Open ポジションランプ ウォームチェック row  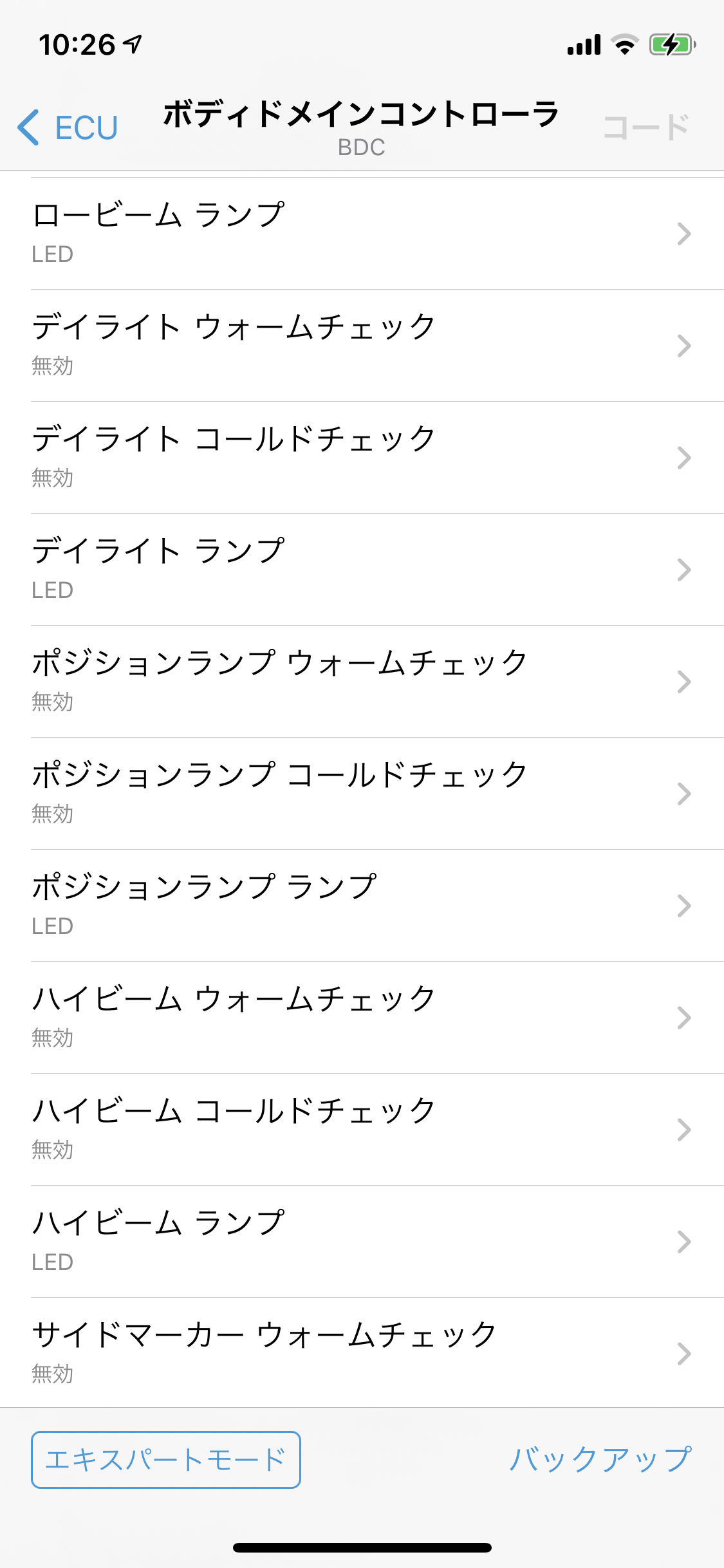[x=362, y=682]
